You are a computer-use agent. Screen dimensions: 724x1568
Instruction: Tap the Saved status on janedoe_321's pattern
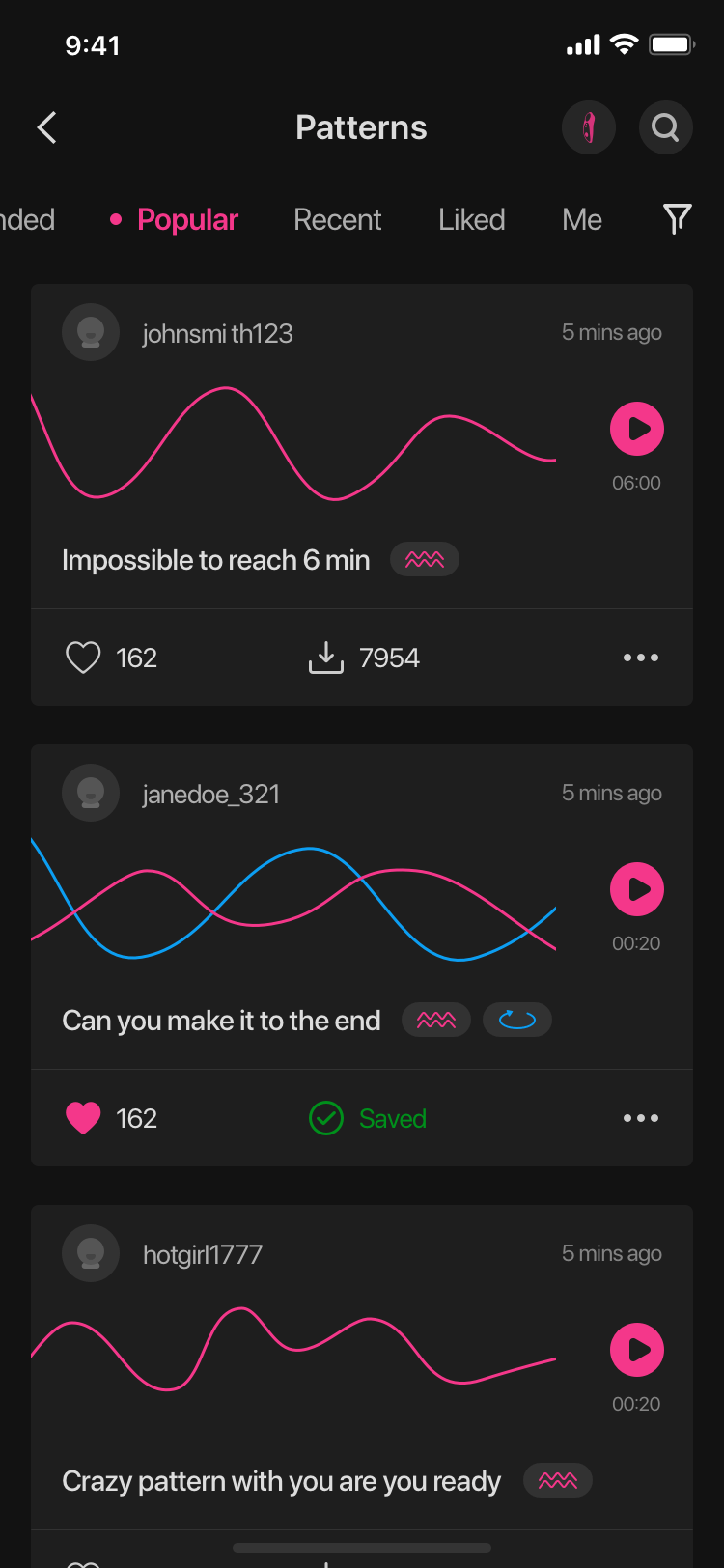[368, 1118]
